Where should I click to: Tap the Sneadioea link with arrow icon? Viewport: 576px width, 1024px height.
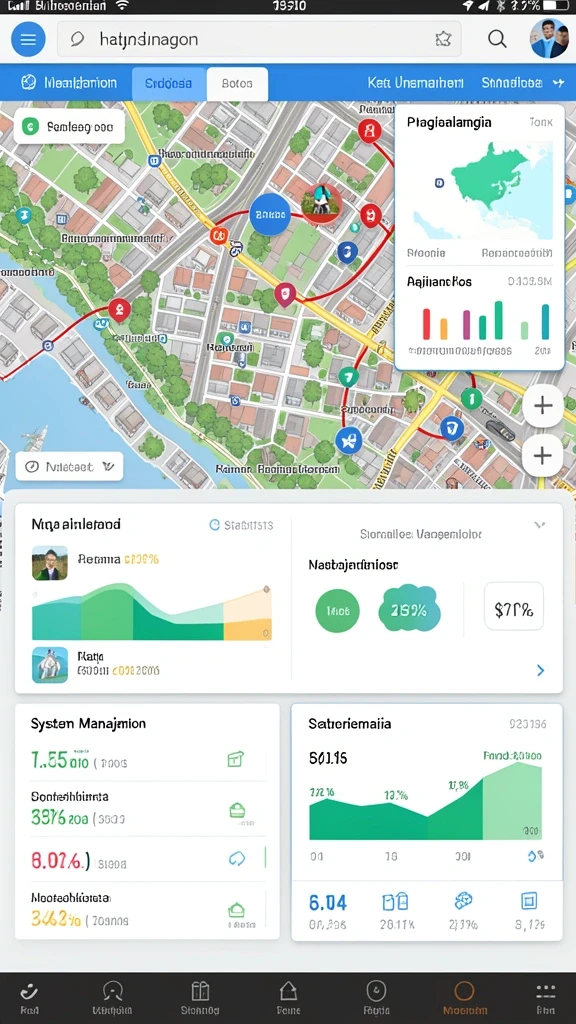click(522, 83)
